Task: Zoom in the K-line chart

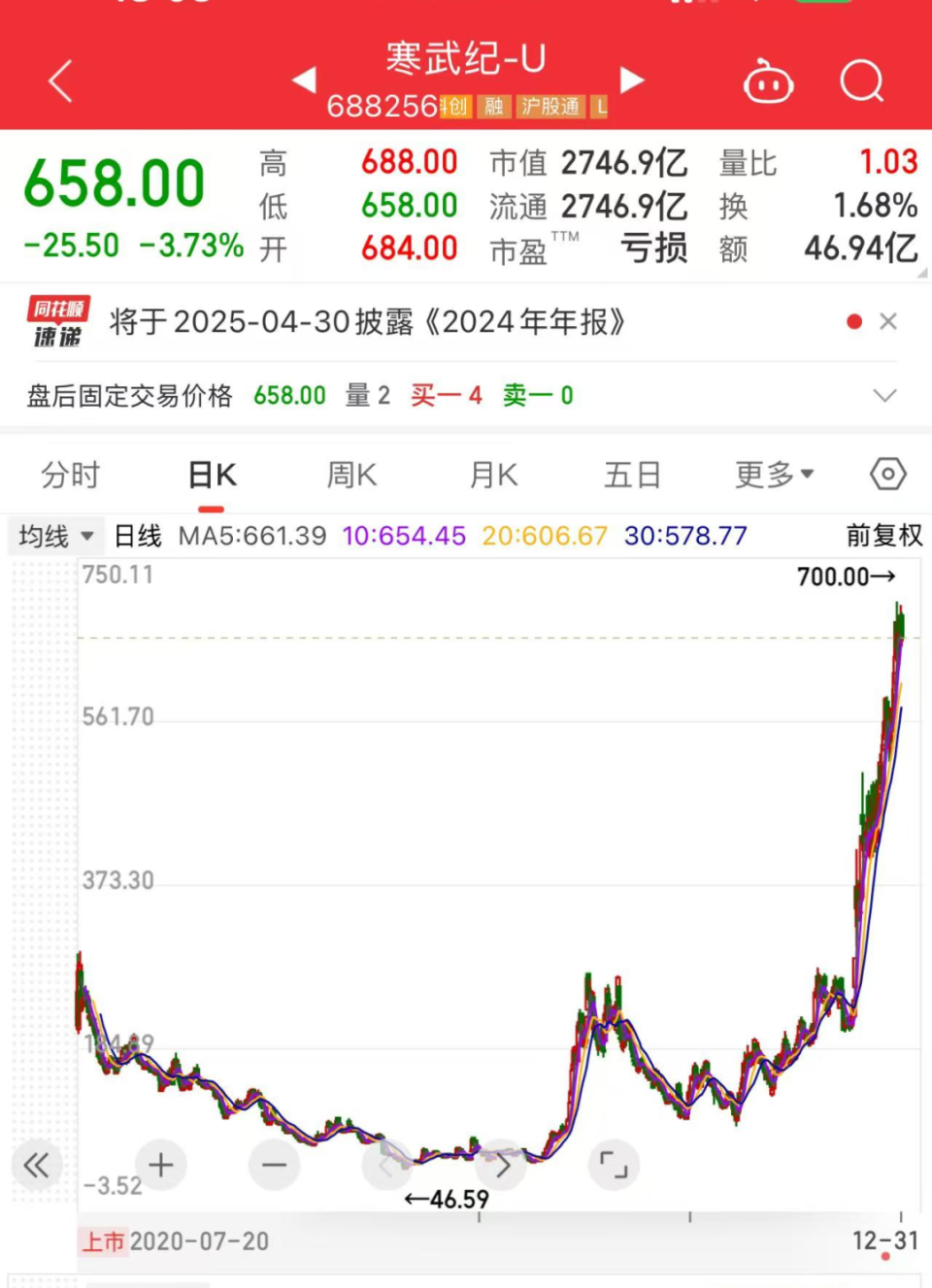Action: click(161, 1164)
